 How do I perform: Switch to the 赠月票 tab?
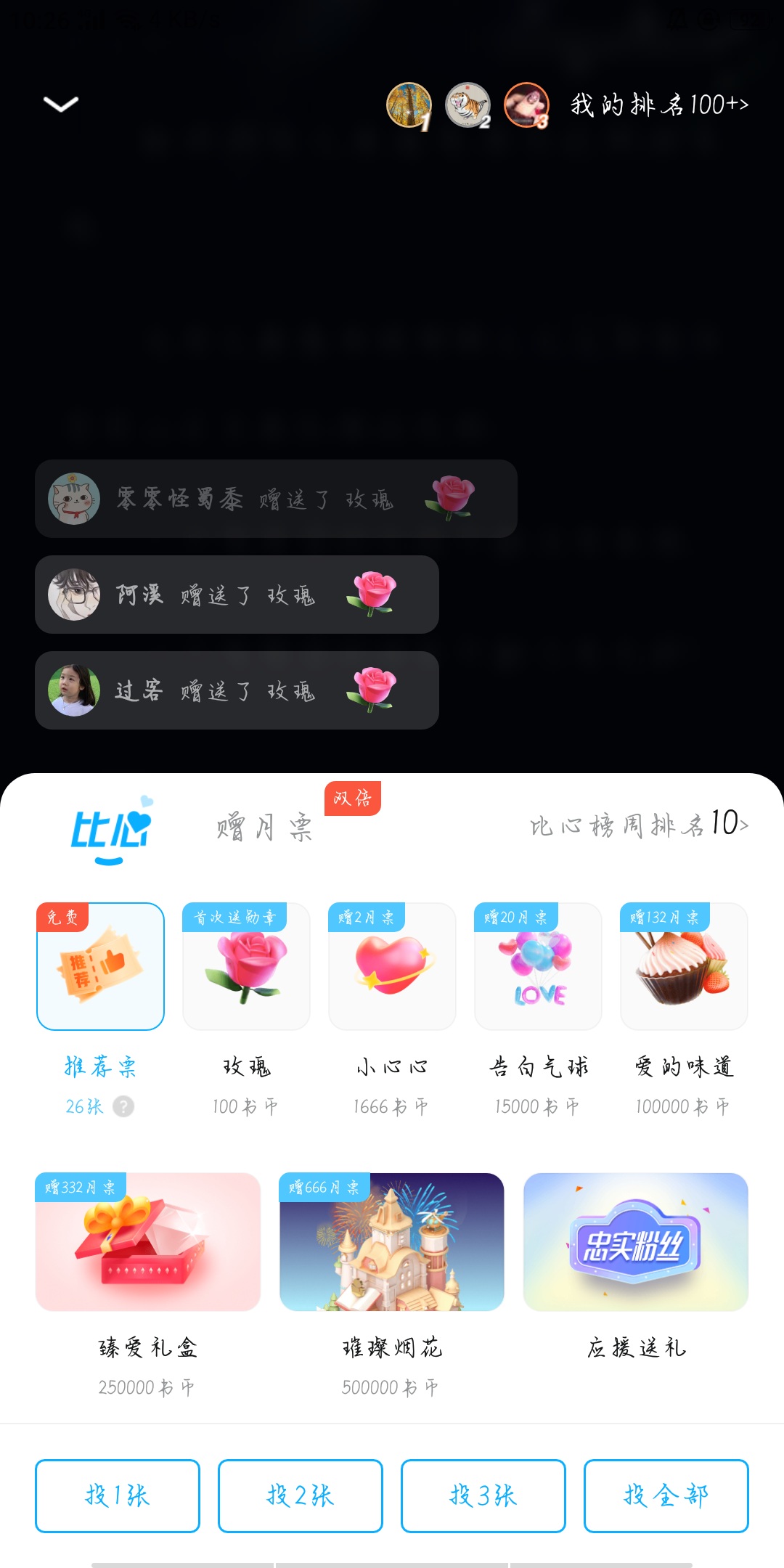coord(264,827)
